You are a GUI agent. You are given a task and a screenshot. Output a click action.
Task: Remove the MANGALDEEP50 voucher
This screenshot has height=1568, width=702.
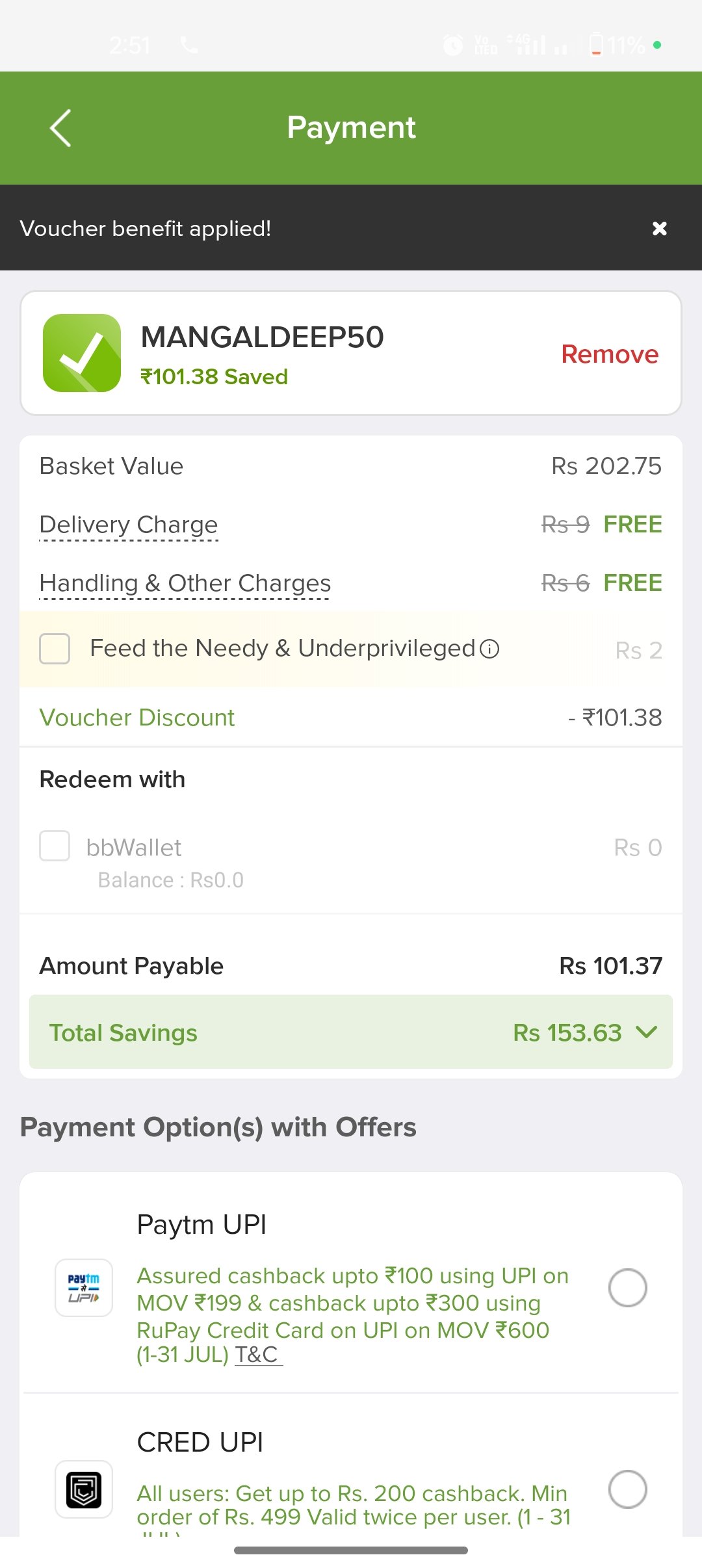[610, 354]
